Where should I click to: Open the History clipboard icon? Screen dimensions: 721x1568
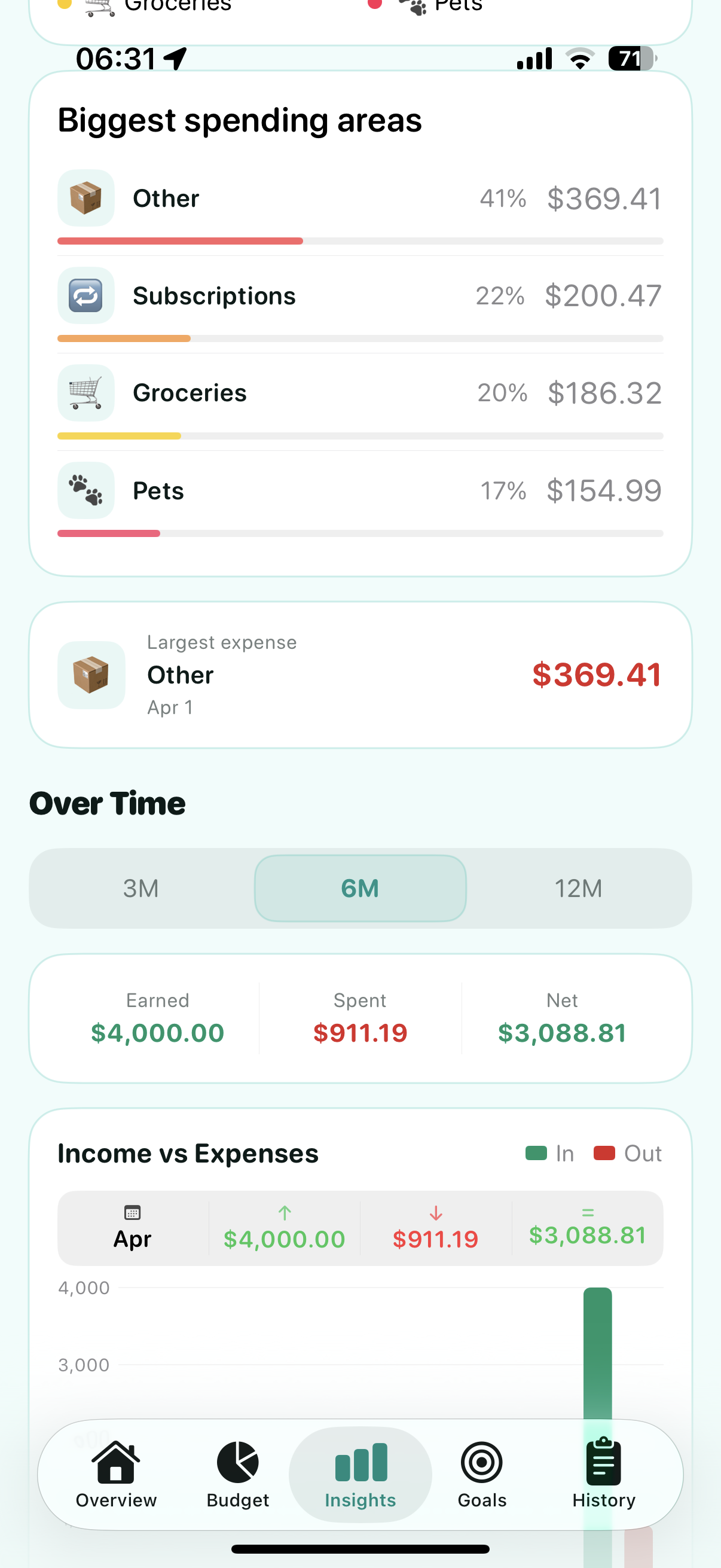pyautogui.click(x=603, y=1460)
